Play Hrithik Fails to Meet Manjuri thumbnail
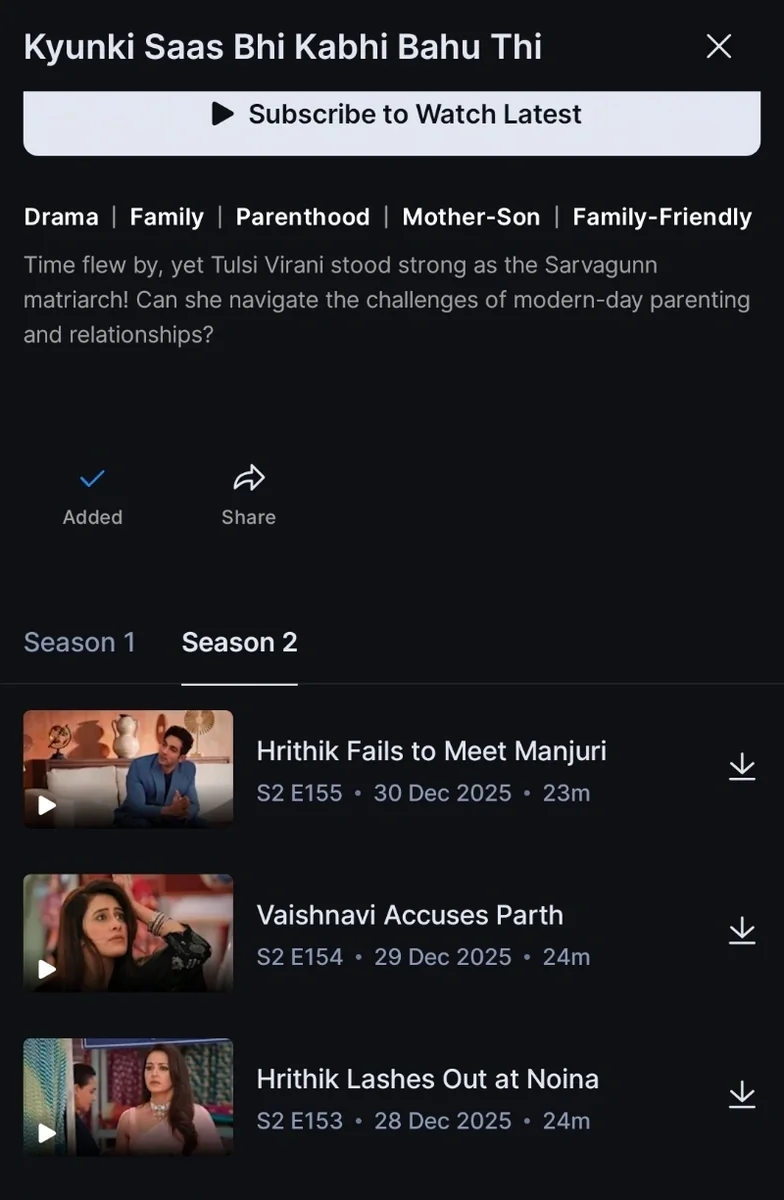The image size is (784, 1200). tap(128, 768)
